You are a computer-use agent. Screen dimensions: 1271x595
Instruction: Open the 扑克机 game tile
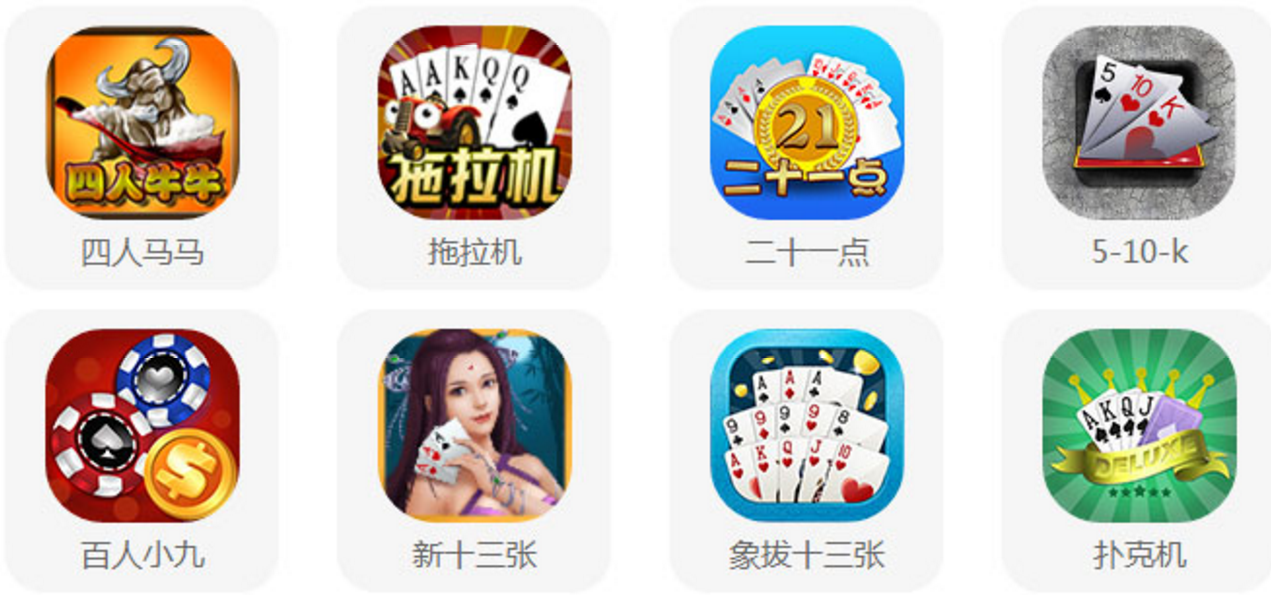[1139, 426]
